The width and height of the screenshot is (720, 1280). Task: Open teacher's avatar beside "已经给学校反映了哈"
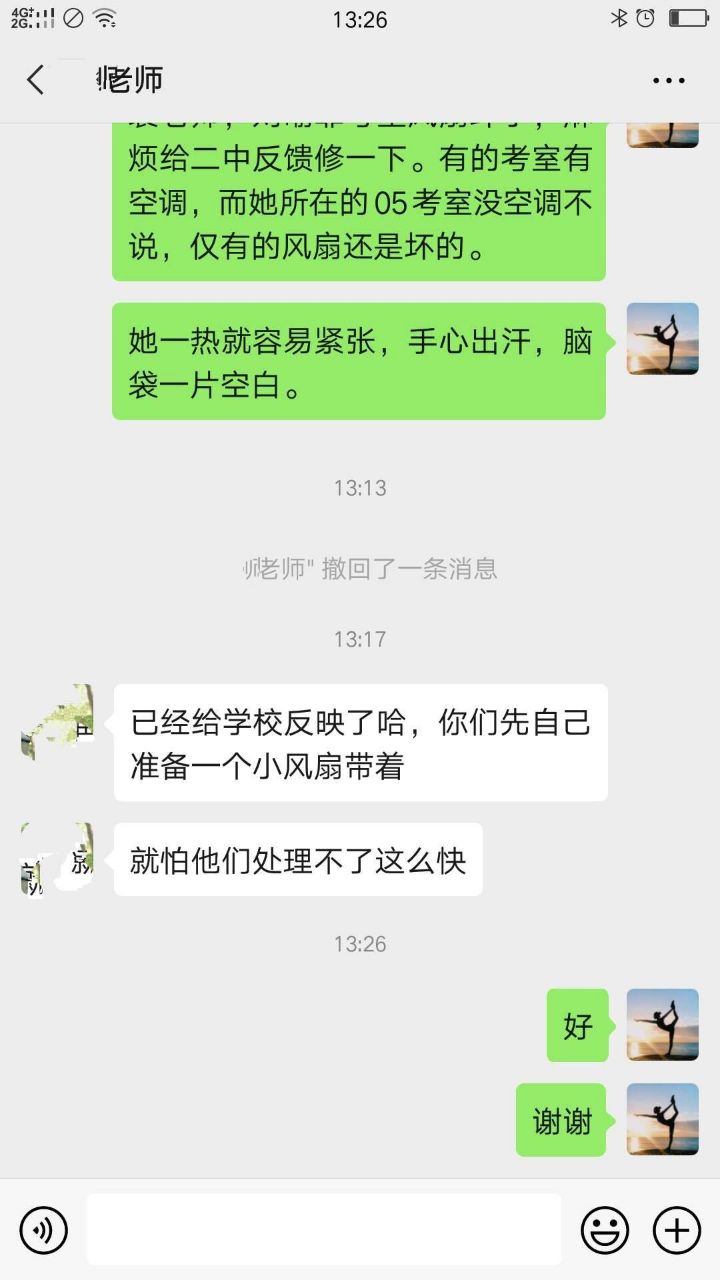point(57,721)
